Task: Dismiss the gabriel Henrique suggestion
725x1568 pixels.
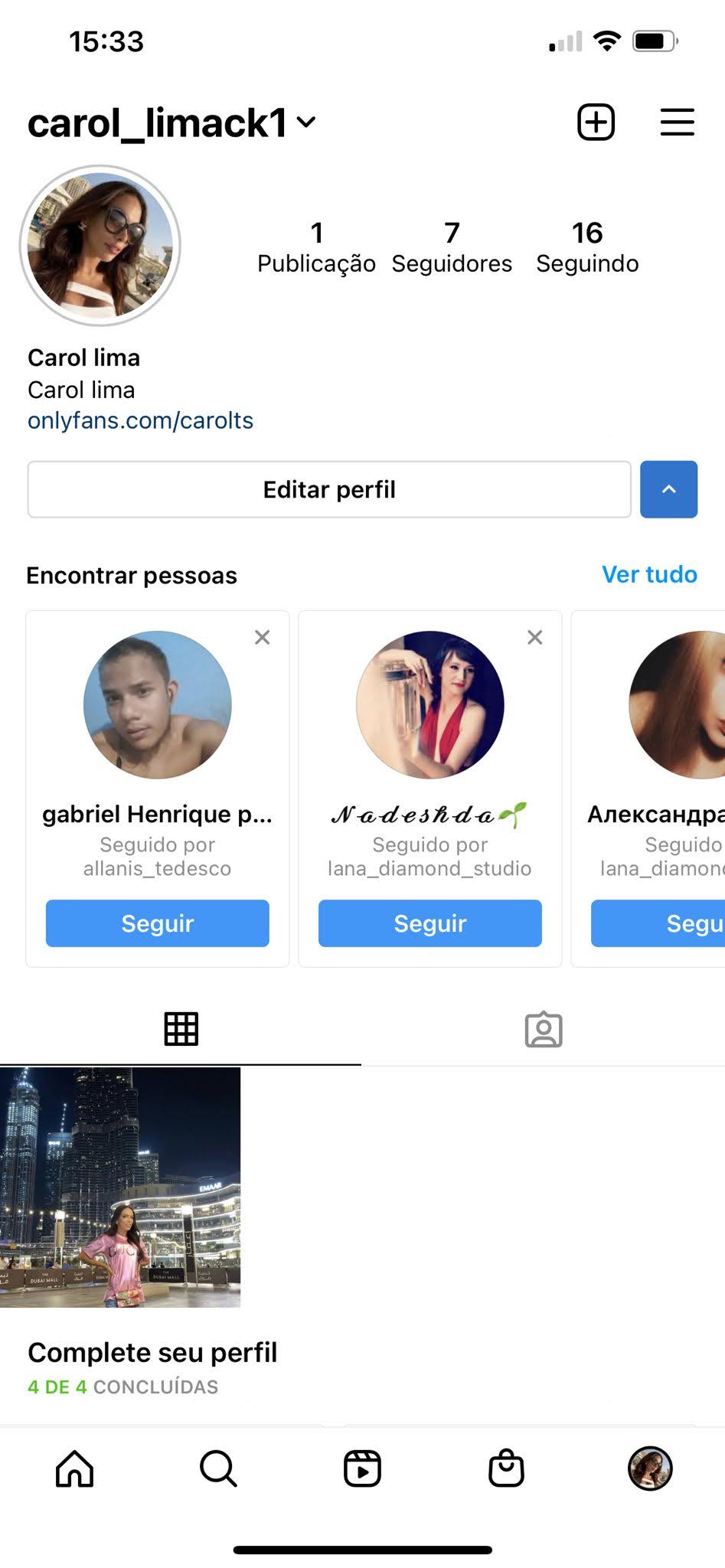Action: pyautogui.click(x=262, y=637)
